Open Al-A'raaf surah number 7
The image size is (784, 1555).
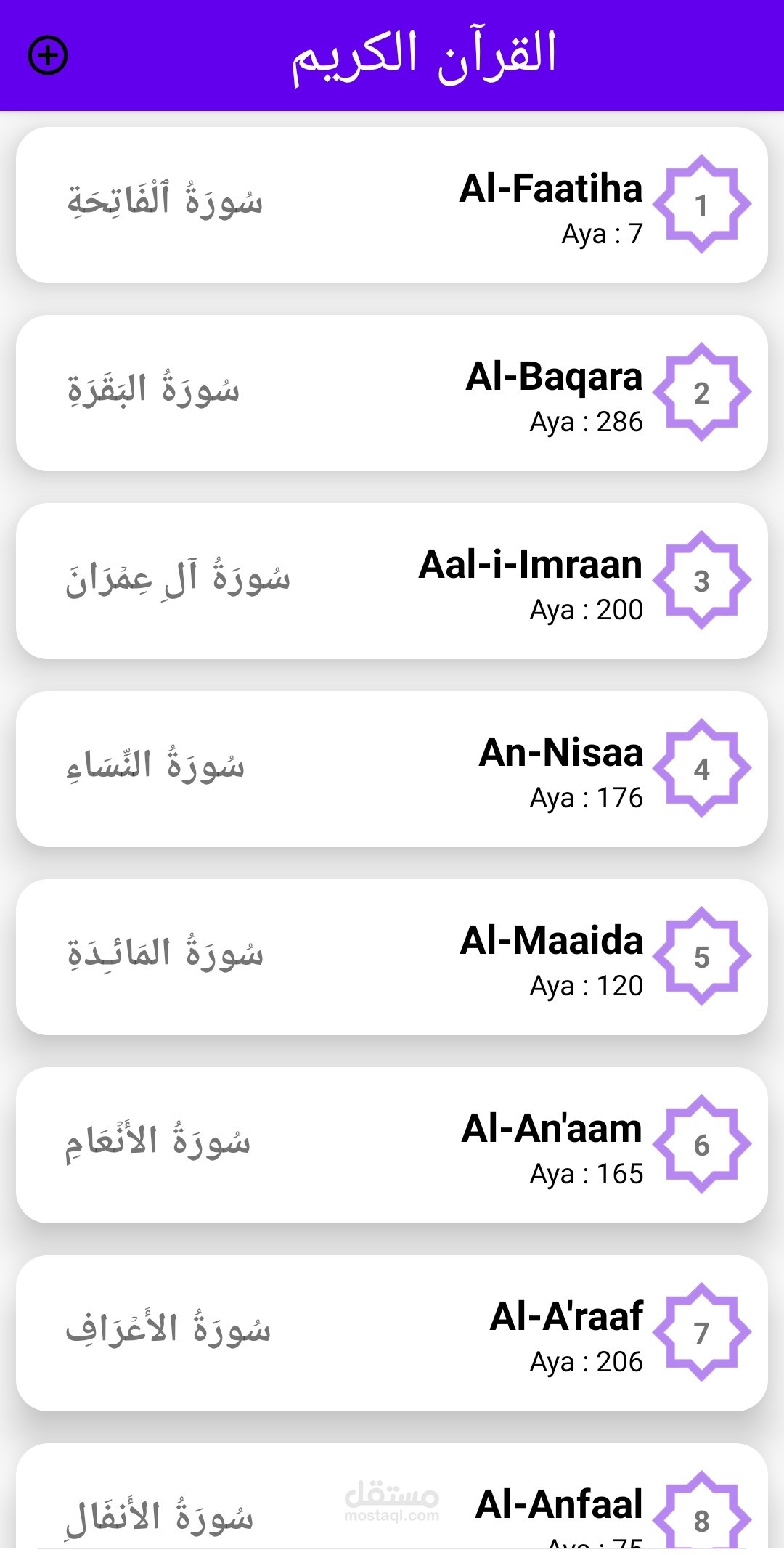[x=392, y=1333]
